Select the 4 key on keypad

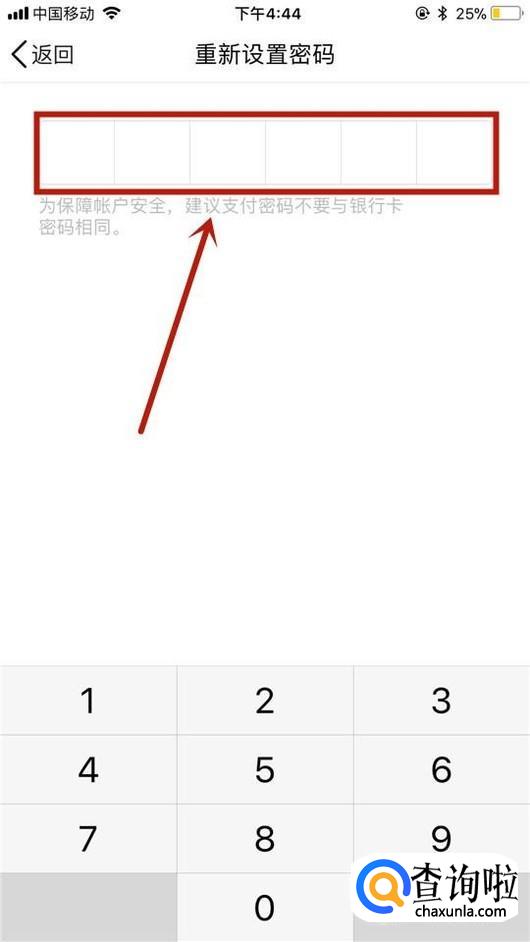88,770
